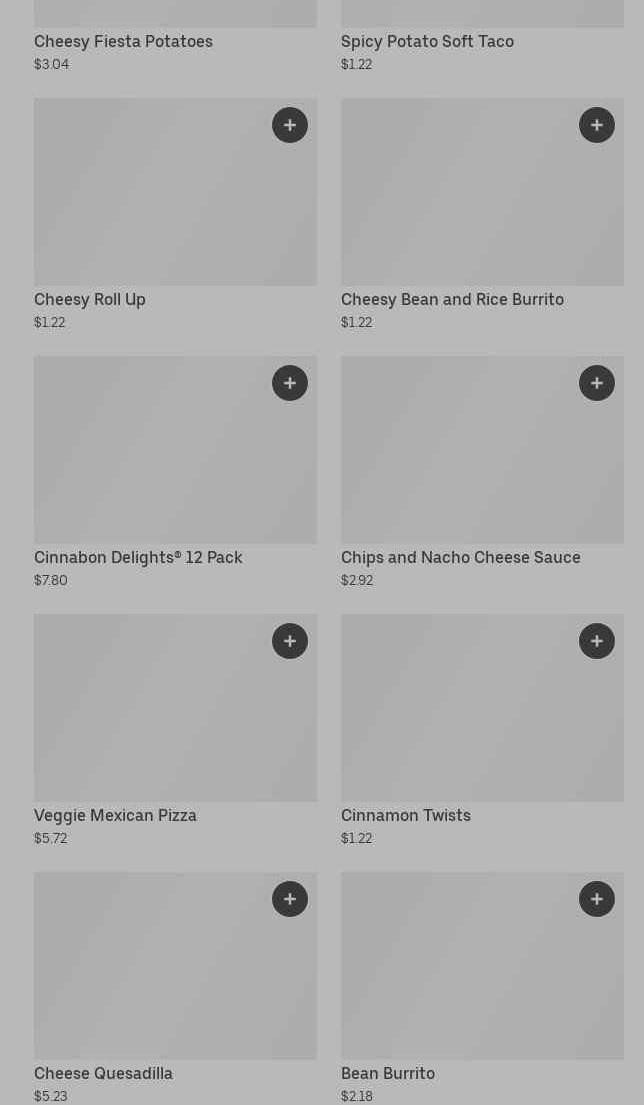
Task: Open Cheesy Fiesta Potatoes item
Action: click(x=123, y=42)
